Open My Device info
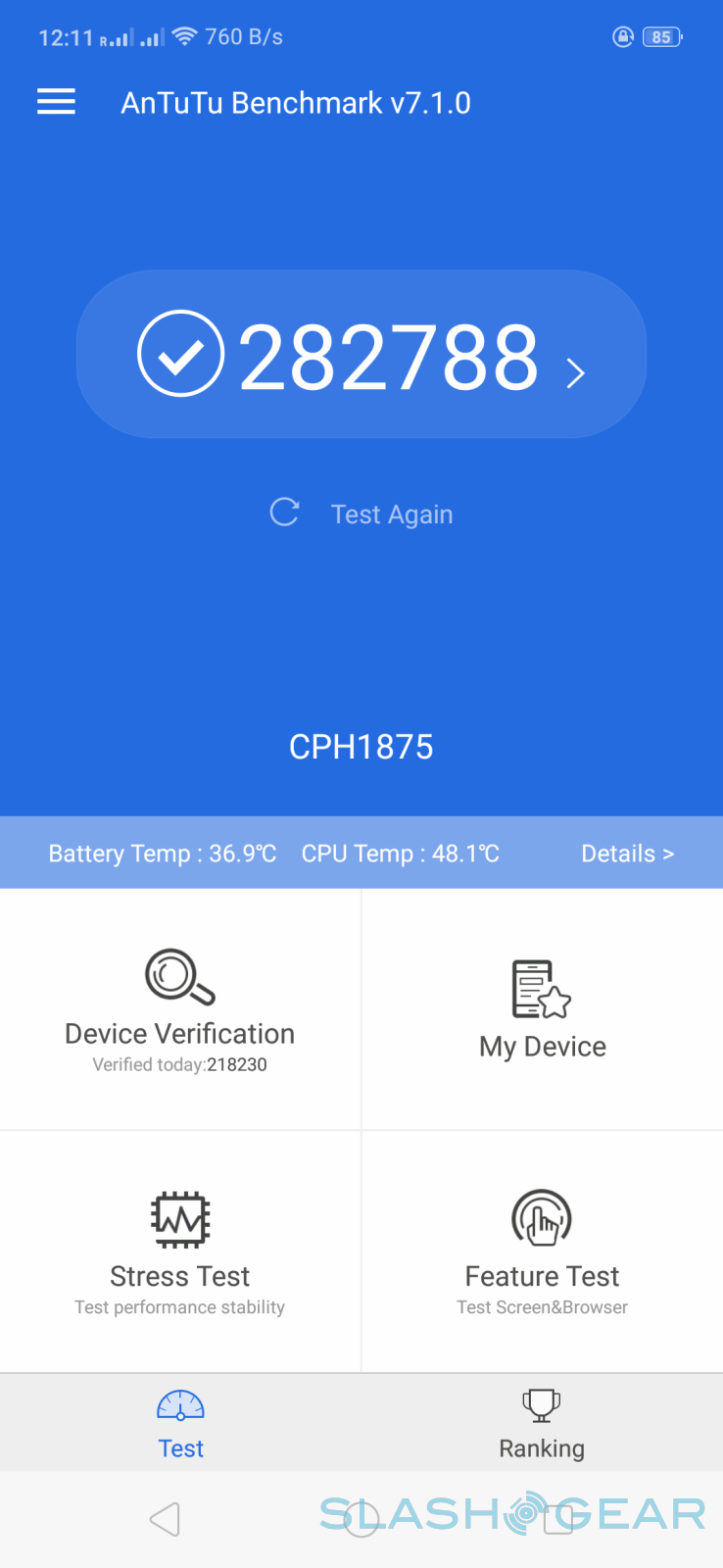723x1568 pixels. 542,1009
